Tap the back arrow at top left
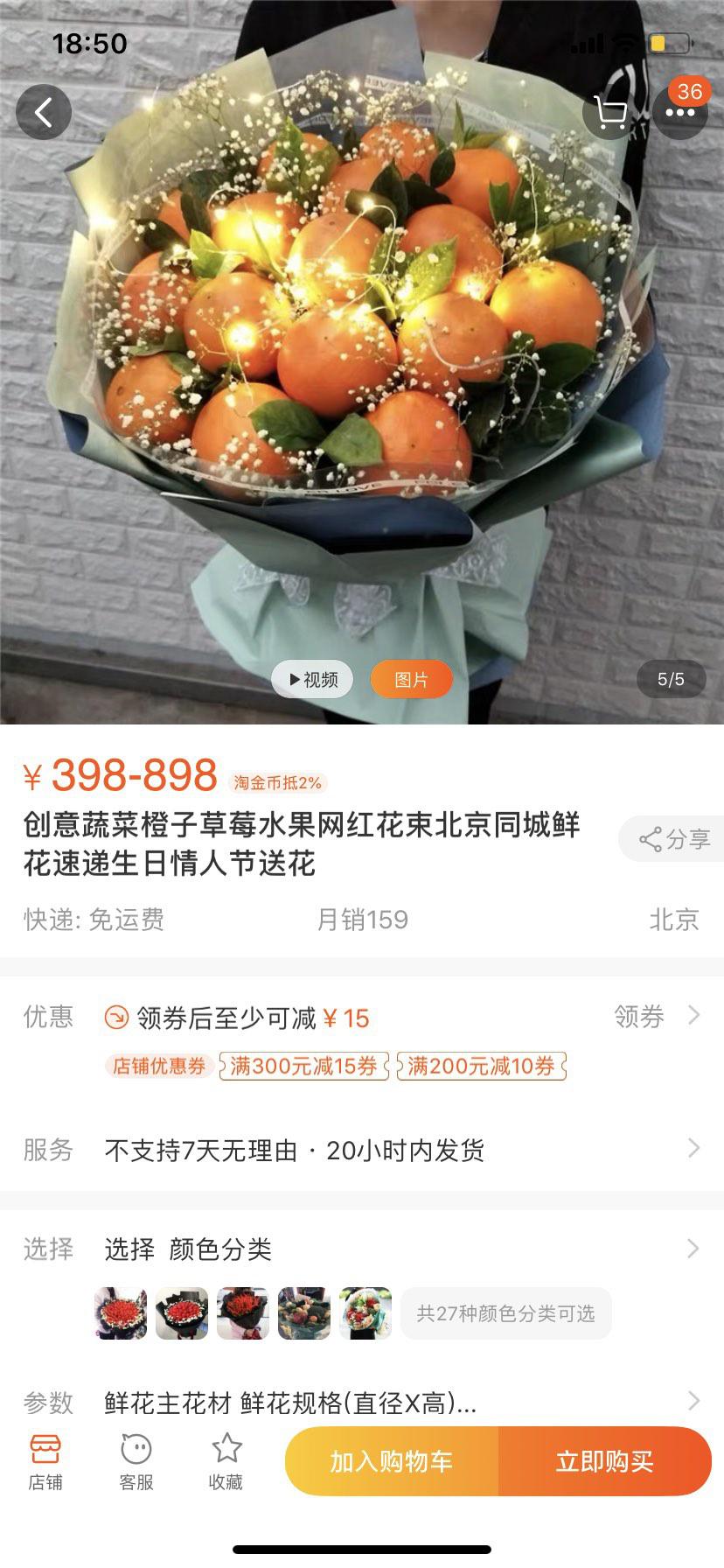724x1568 pixels. click(x=44, y=112)
